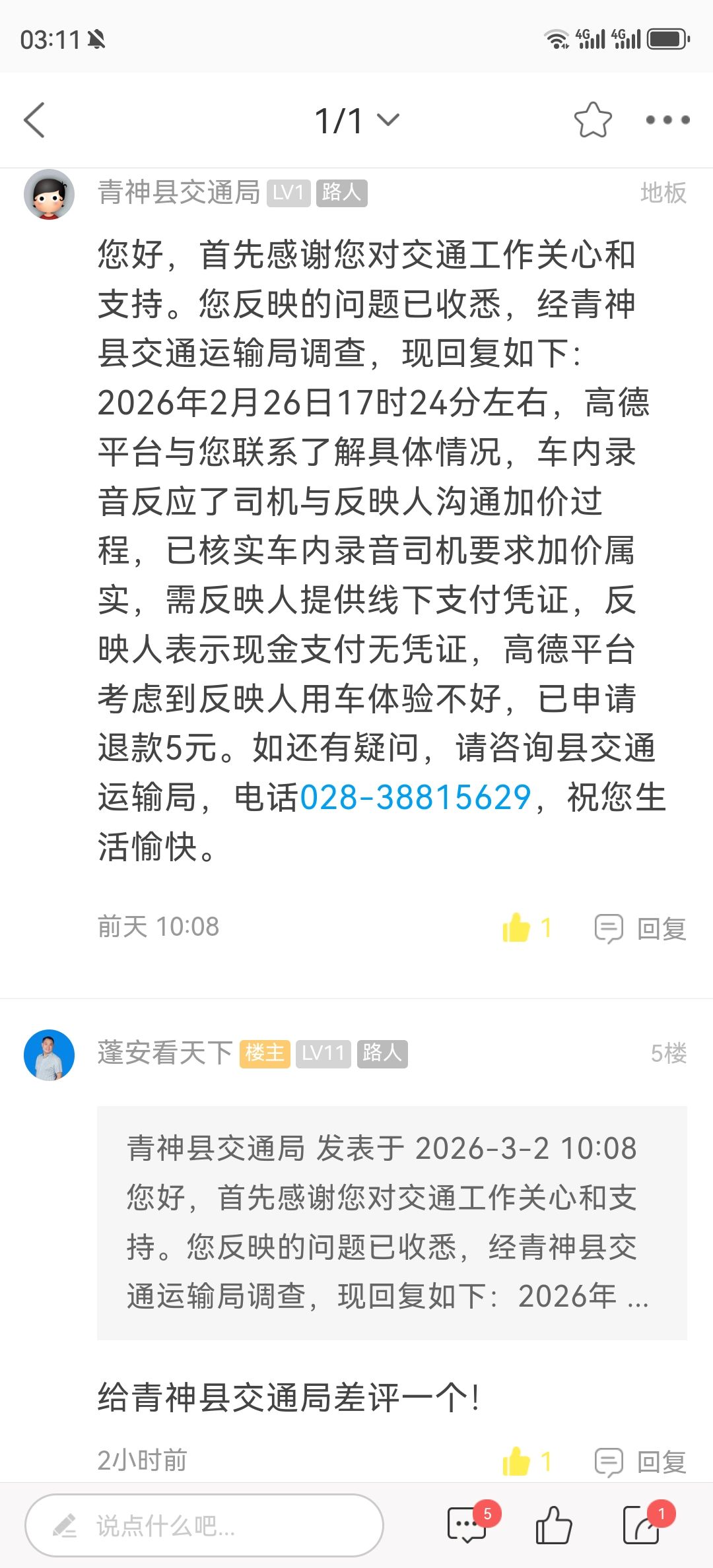Like 青神县交通局's reply
Image resolution: width=713 pixels, height=1568 pixels.
pyautogui.click(x=518, y=928)
